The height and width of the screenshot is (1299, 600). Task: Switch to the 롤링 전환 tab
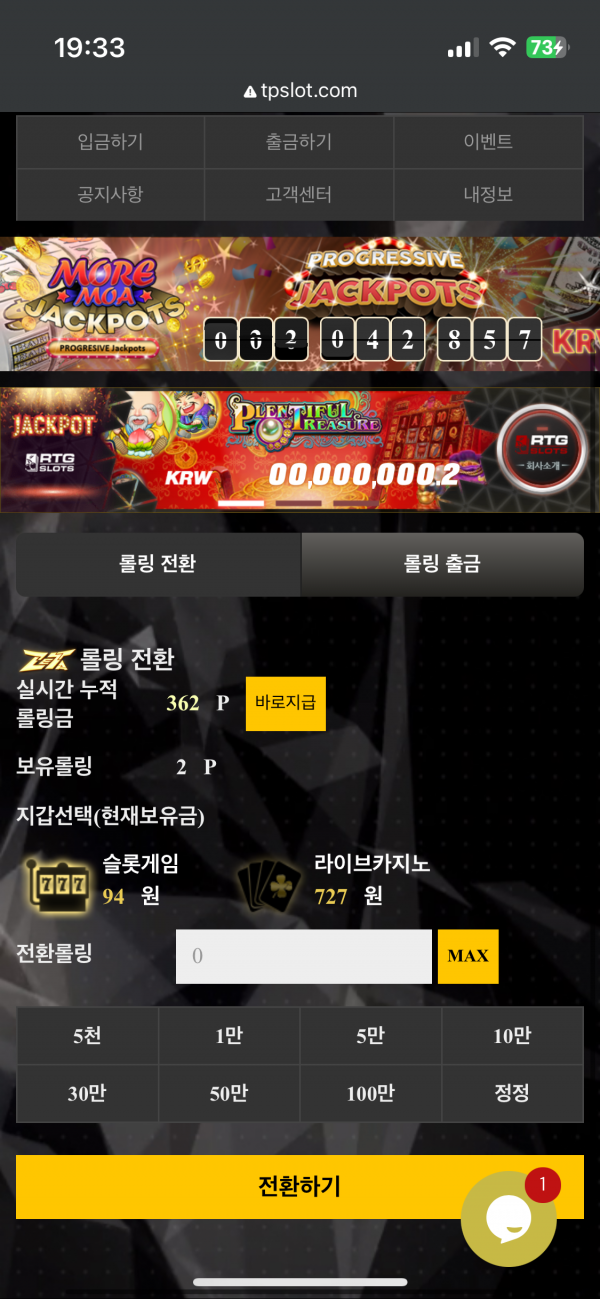[158, 564]
